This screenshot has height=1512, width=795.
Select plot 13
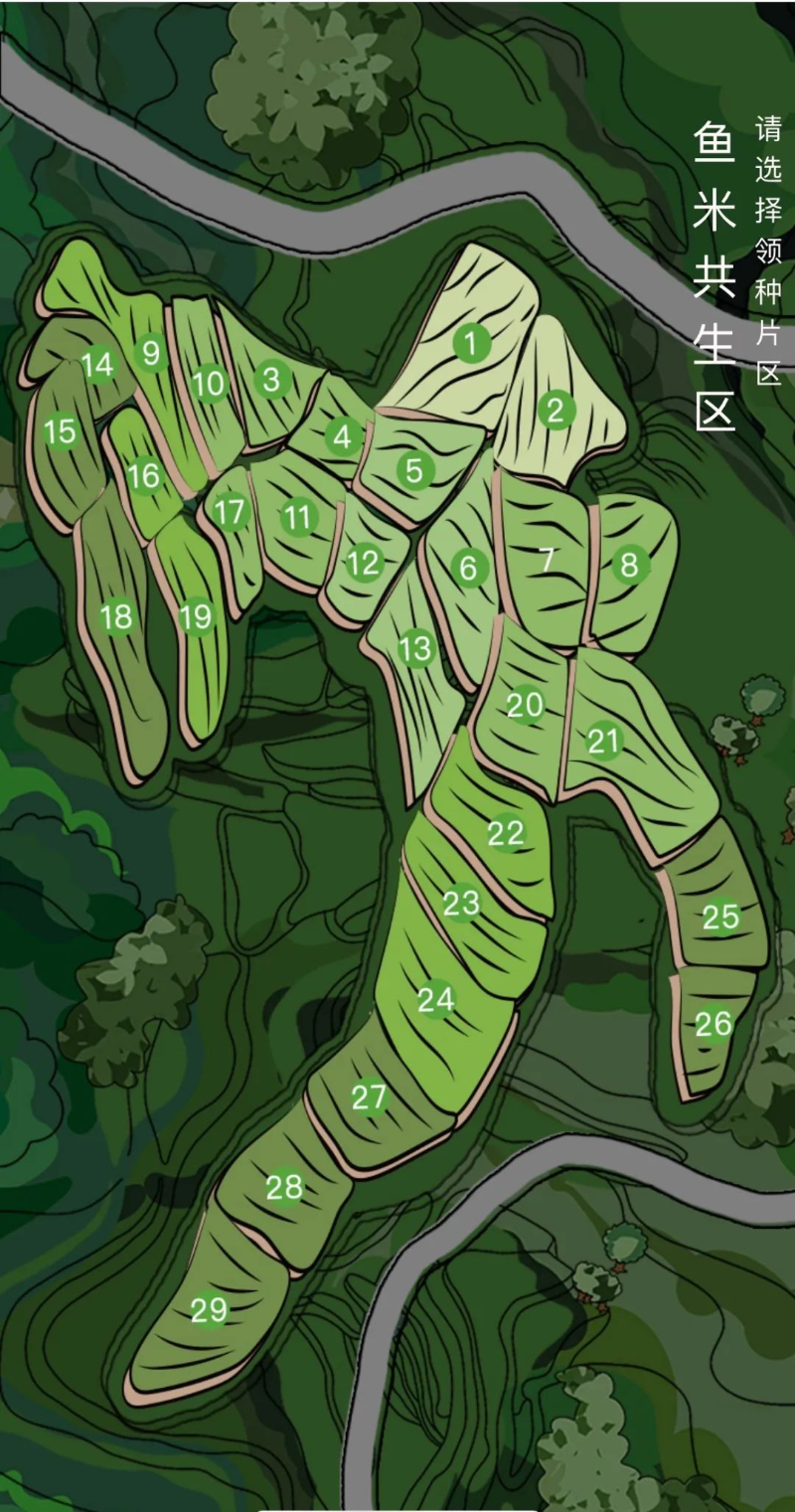pos(415,649)
